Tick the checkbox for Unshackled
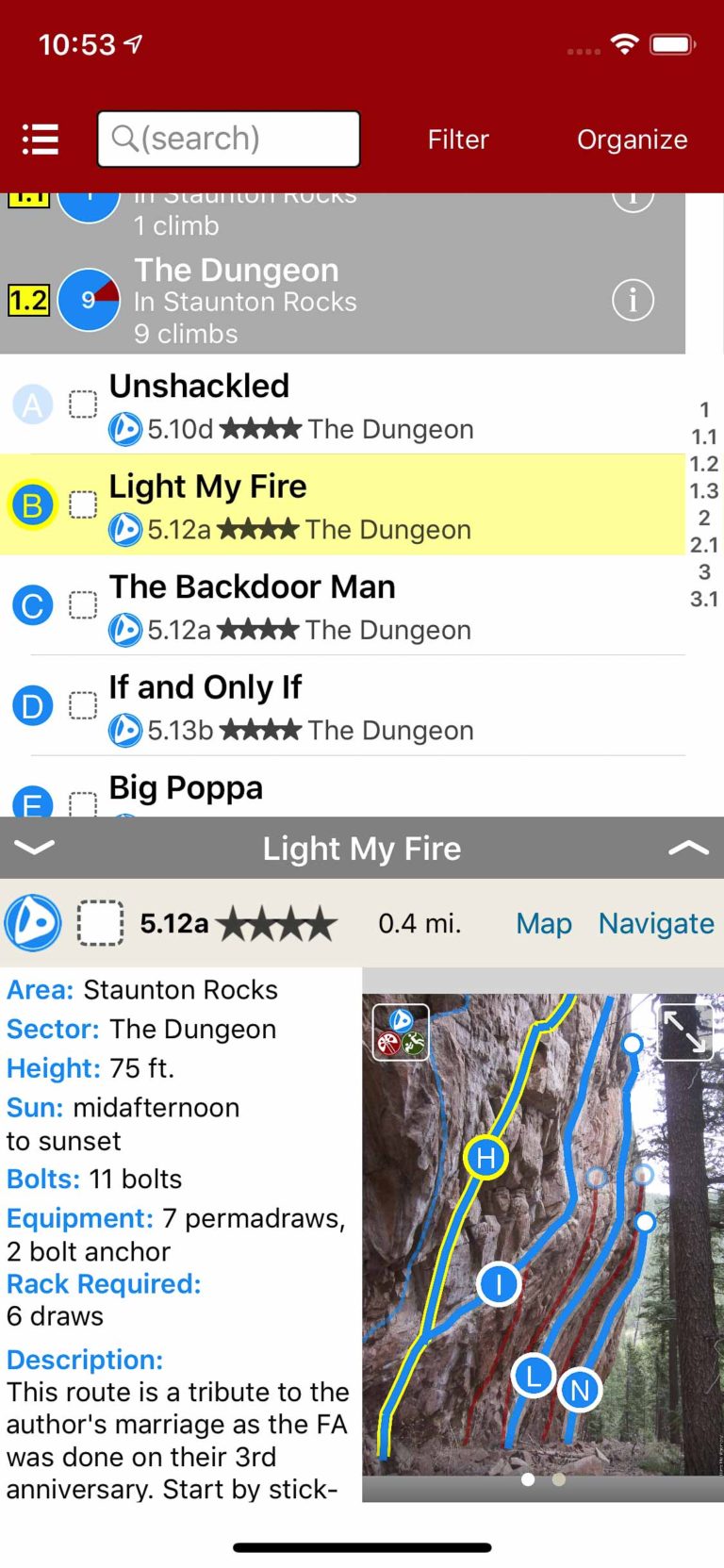Image resolution: width=724 pixels, height=1568 pixels. [83, 404]
